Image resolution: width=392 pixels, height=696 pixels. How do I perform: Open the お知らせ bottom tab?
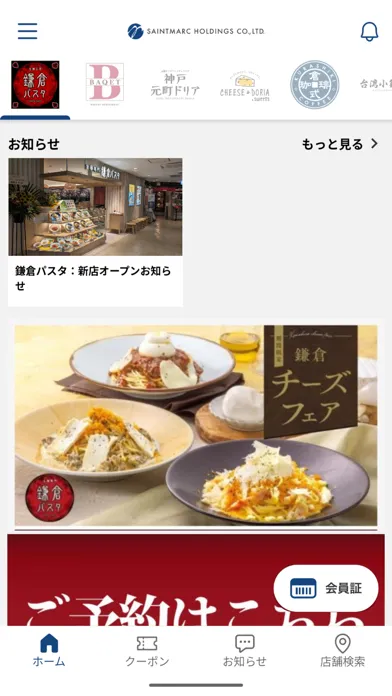[245, 650]
